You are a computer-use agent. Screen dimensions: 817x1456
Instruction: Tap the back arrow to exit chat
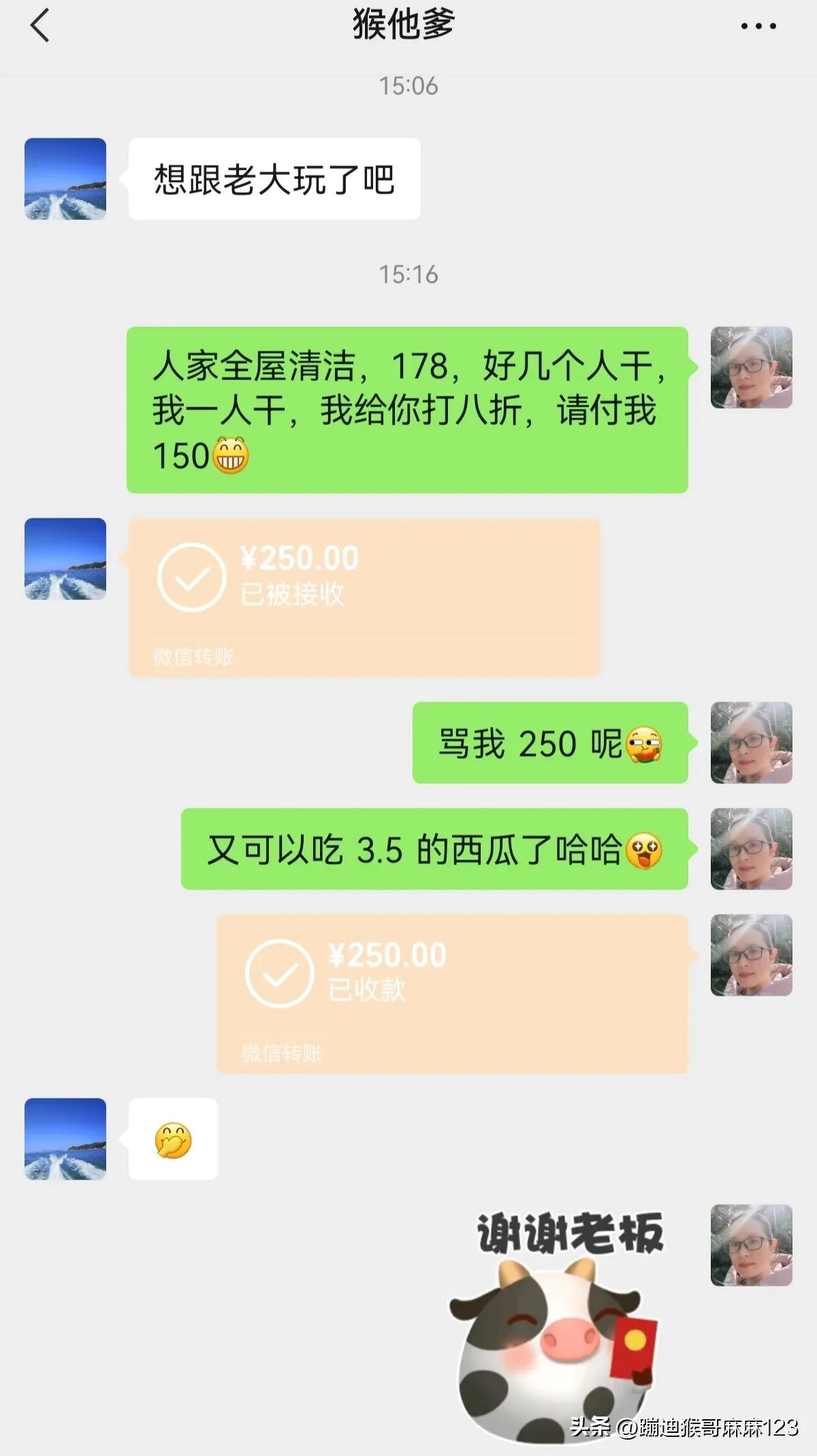point(39,25)
